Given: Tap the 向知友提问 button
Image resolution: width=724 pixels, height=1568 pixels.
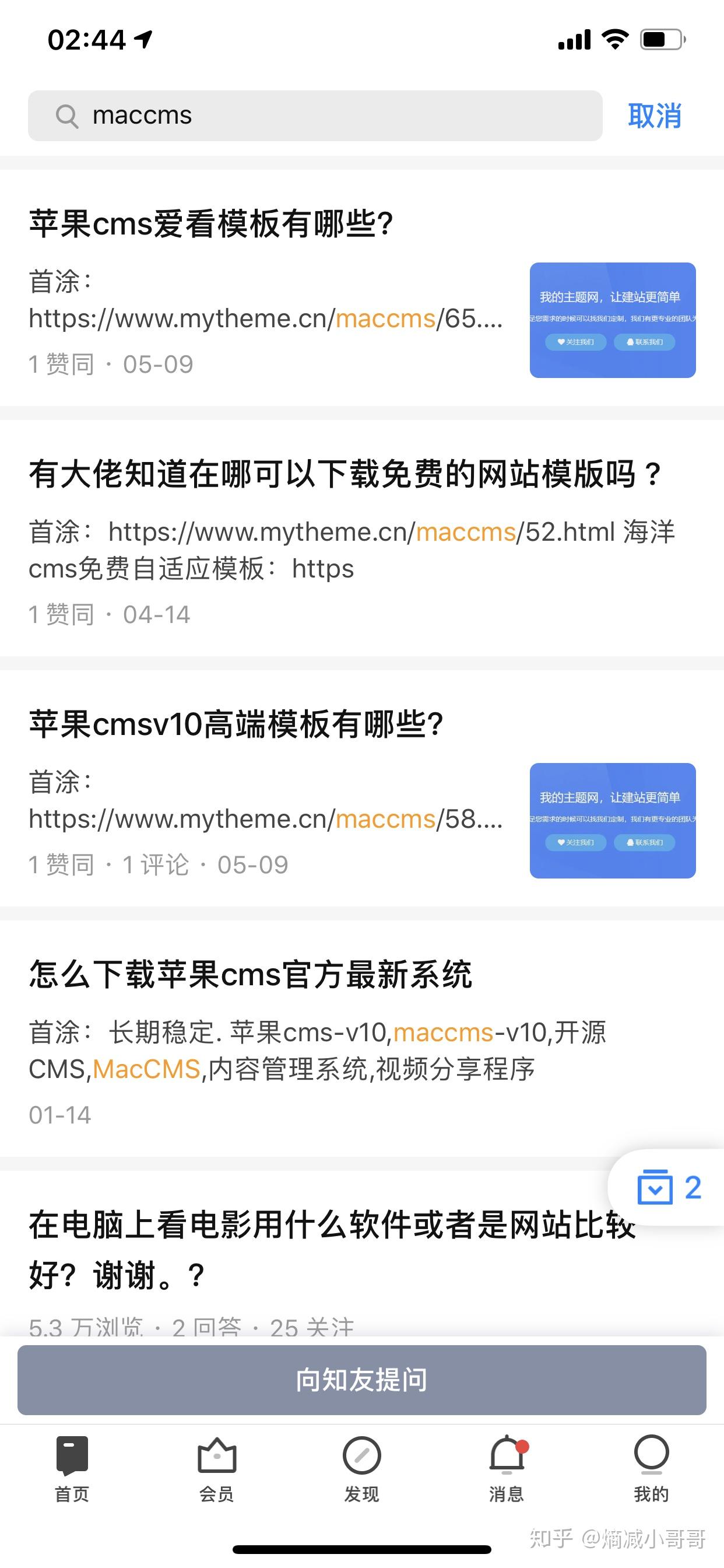Looking at the screenshot, I should point(361,1380).
